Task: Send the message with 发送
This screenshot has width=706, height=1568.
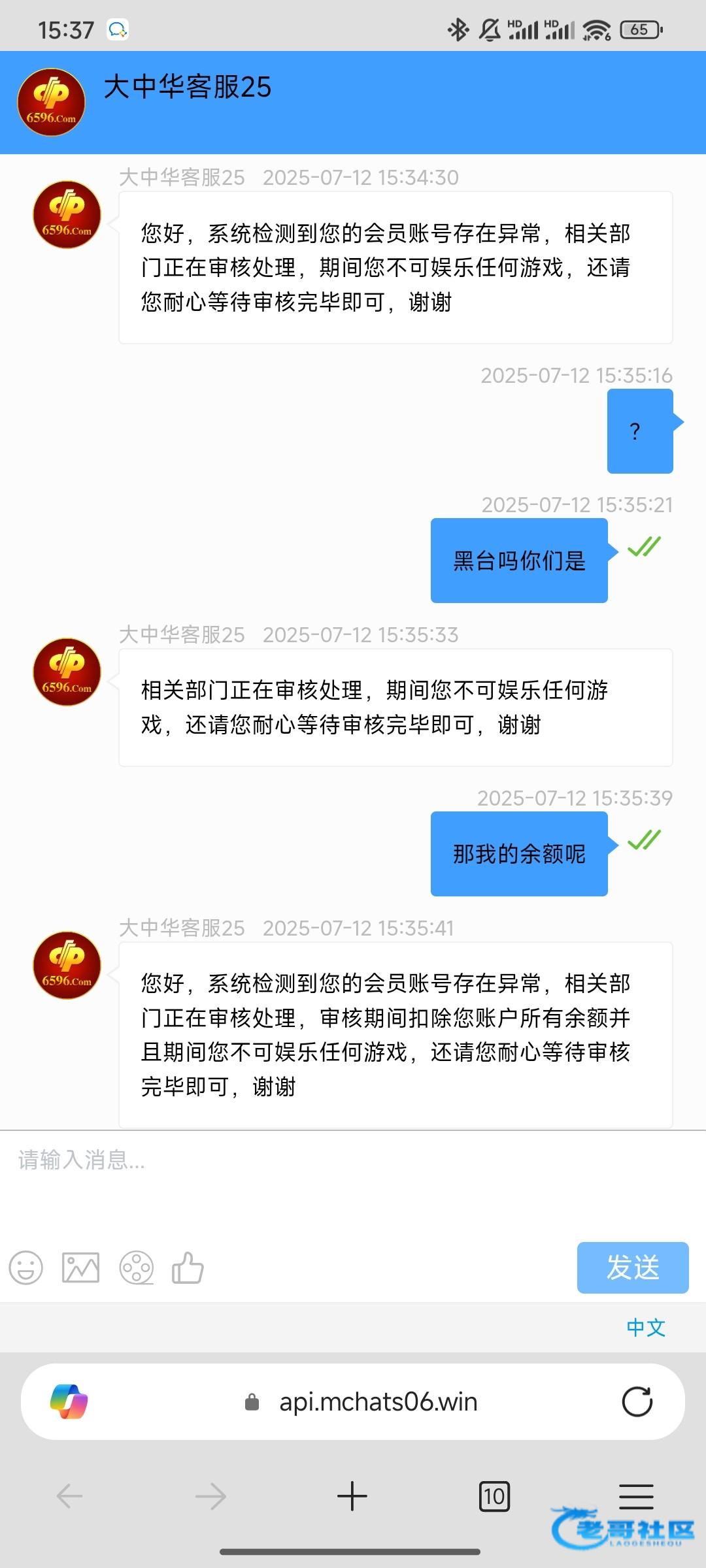Action: pyautogui.click(x=633, y=1267)
